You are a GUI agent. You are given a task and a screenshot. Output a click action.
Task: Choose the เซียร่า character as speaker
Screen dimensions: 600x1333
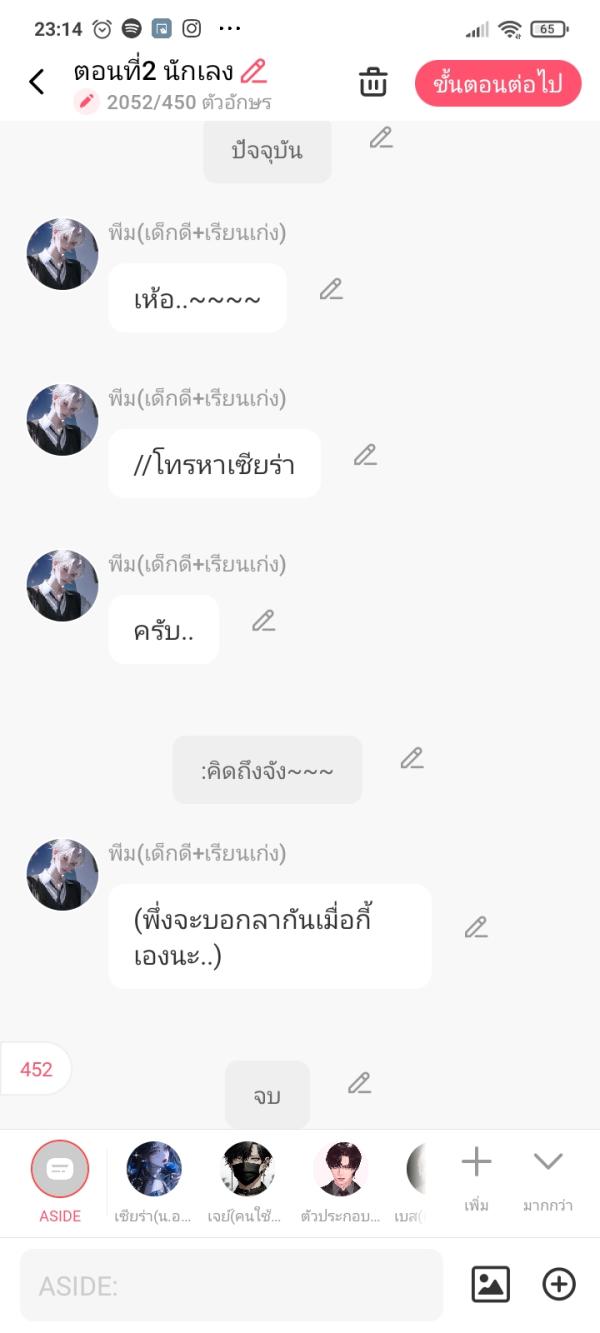click(154, 1169)
